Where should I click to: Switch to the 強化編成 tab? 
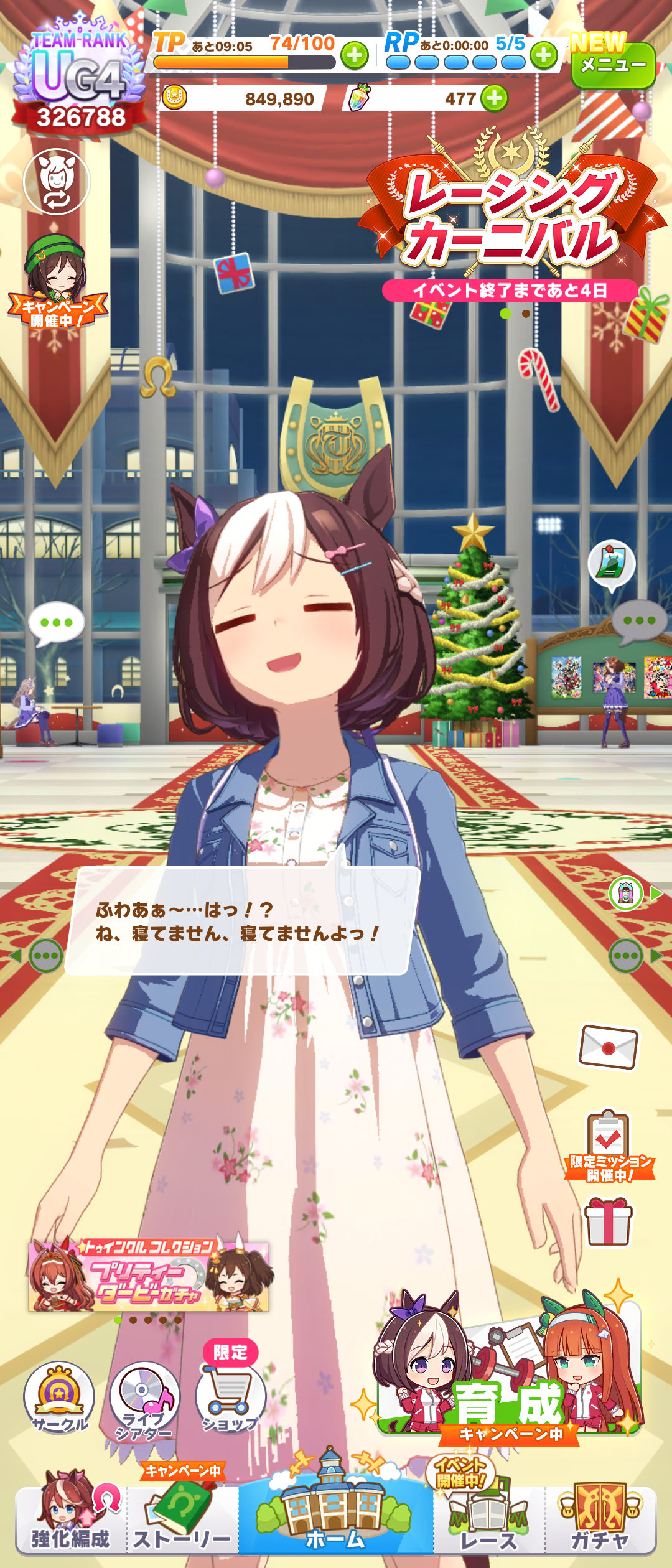pos(70,1518)
